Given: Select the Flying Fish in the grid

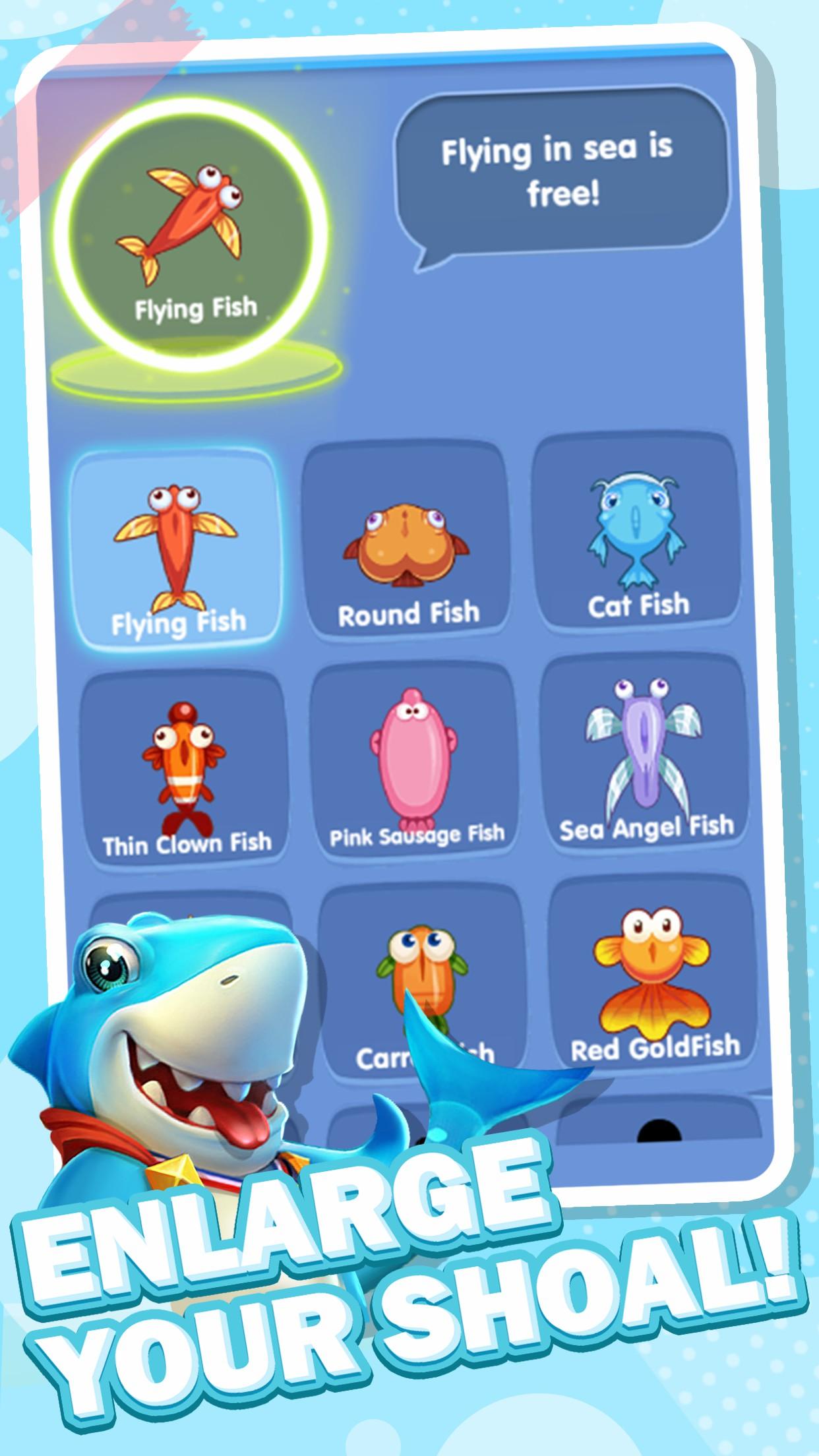Looking at the screenshot, I should [179, 547].
